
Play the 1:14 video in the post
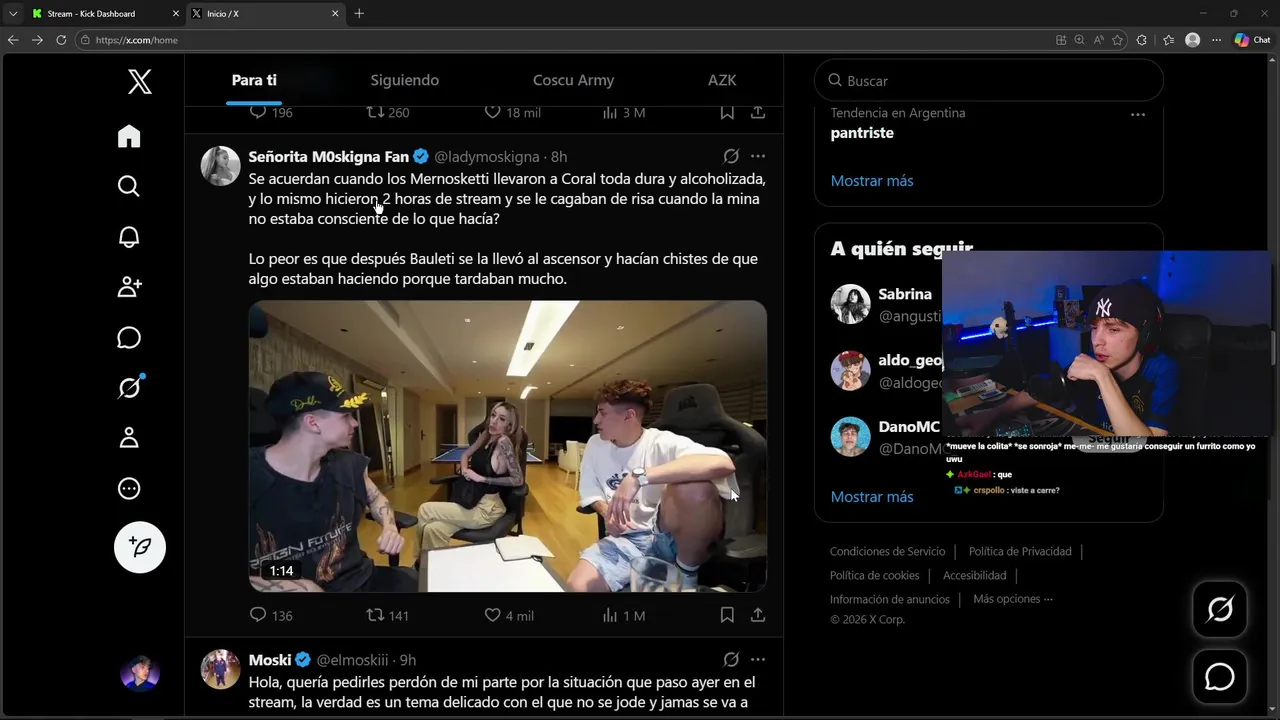tap(507, 446)
